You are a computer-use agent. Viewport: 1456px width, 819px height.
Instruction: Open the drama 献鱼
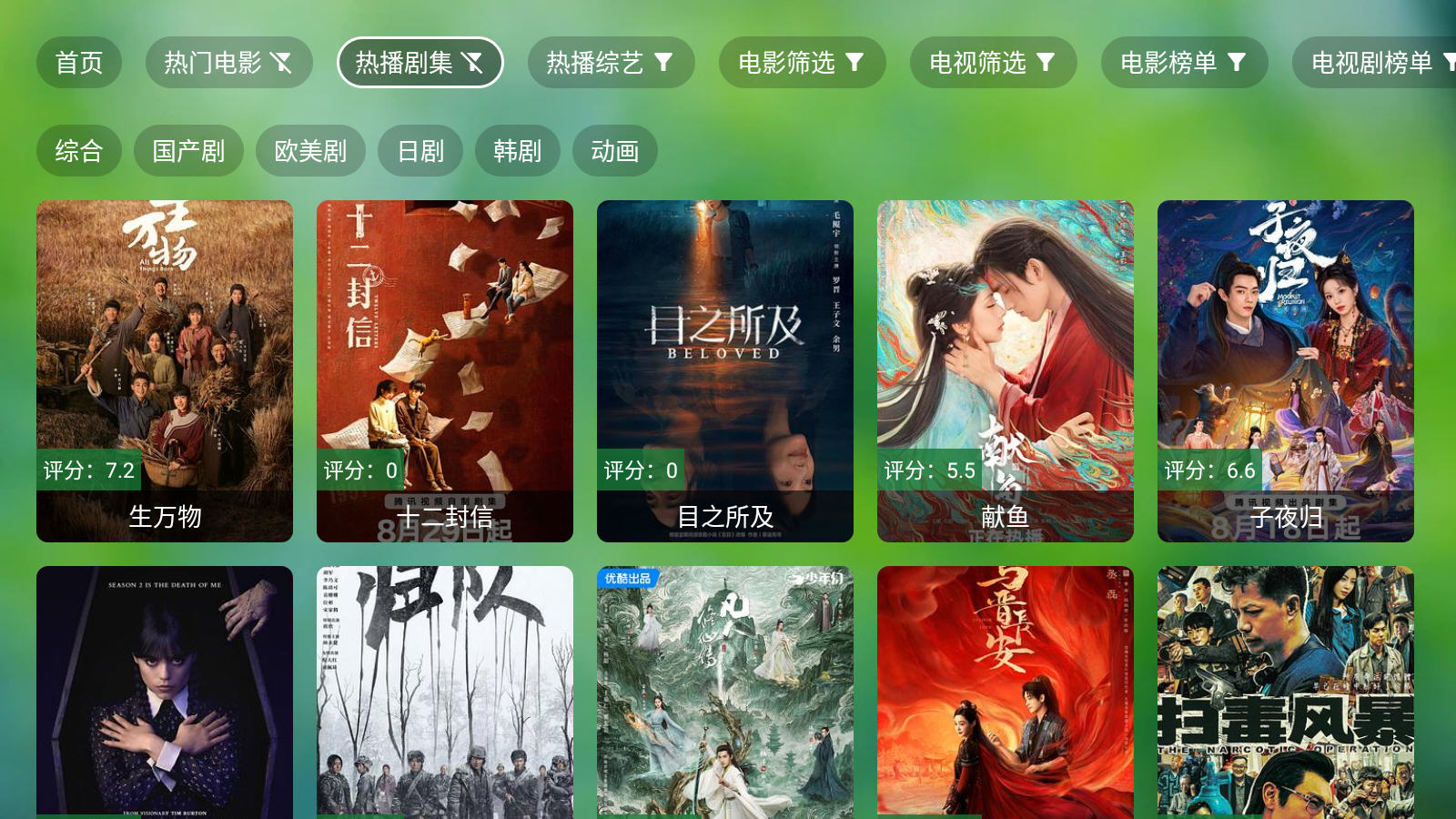pyautogui.click(x=1006, y=370)
